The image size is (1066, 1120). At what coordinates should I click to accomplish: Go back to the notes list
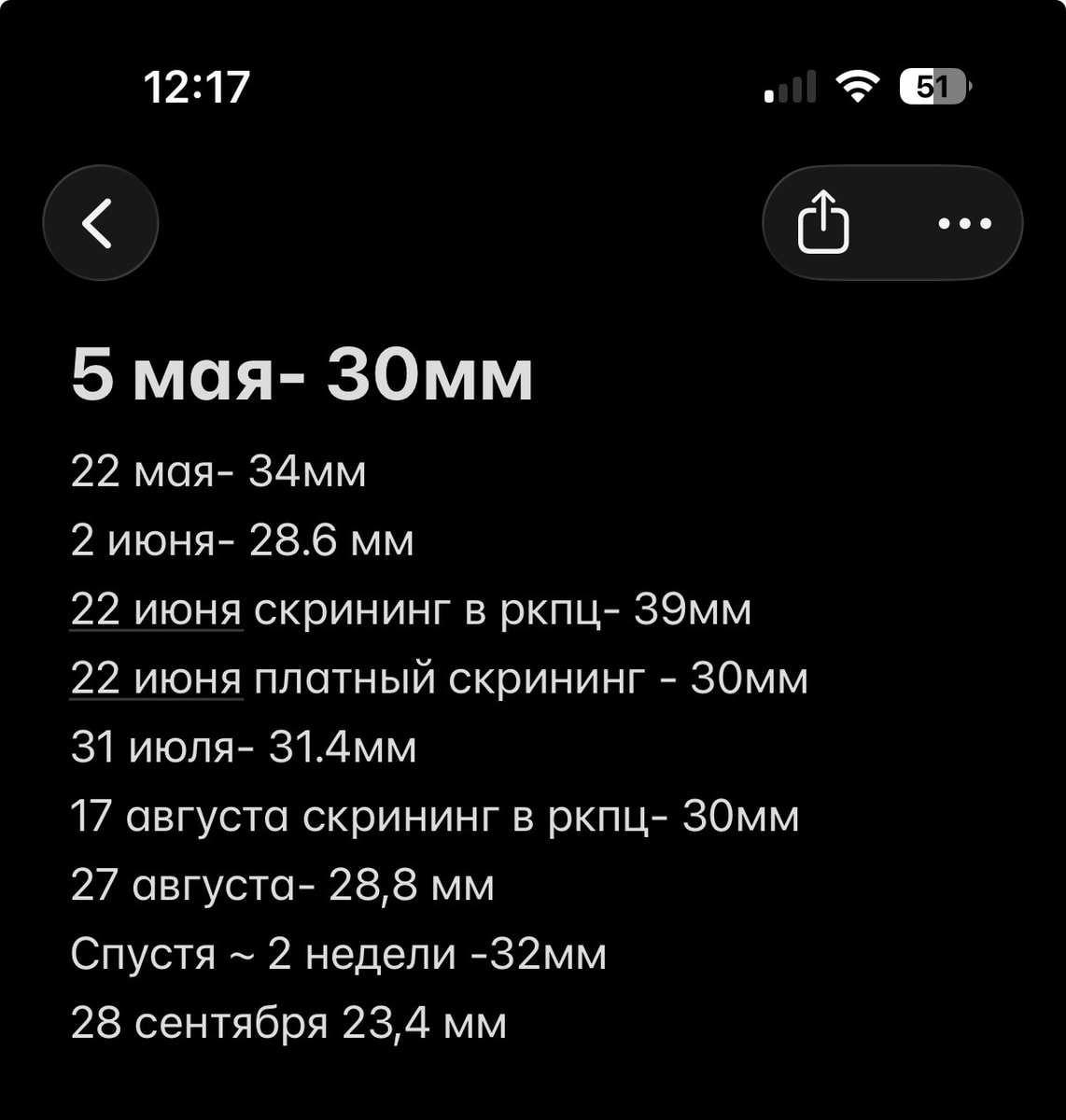pyautogui.click(x=101, y=223)
